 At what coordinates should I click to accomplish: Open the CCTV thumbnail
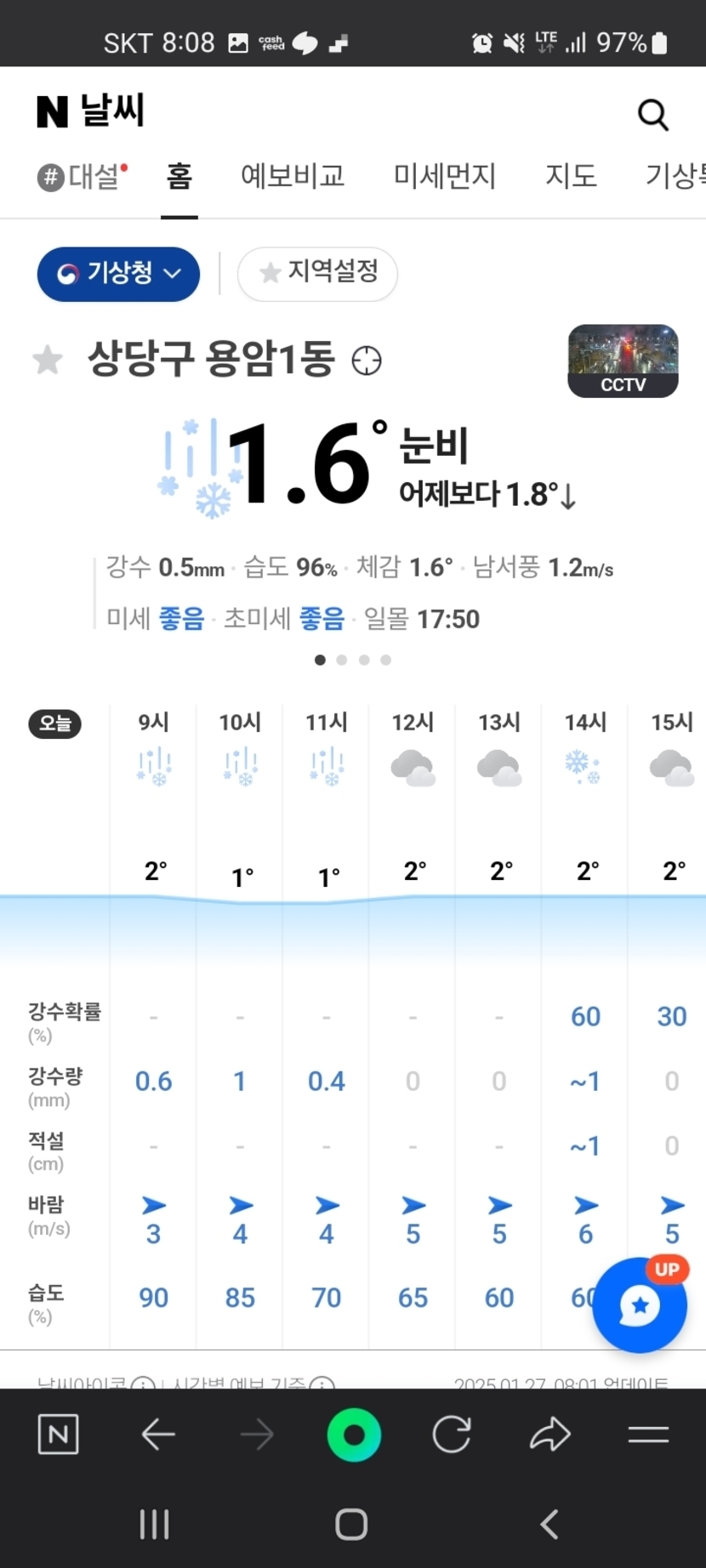(x=623, y=361)
